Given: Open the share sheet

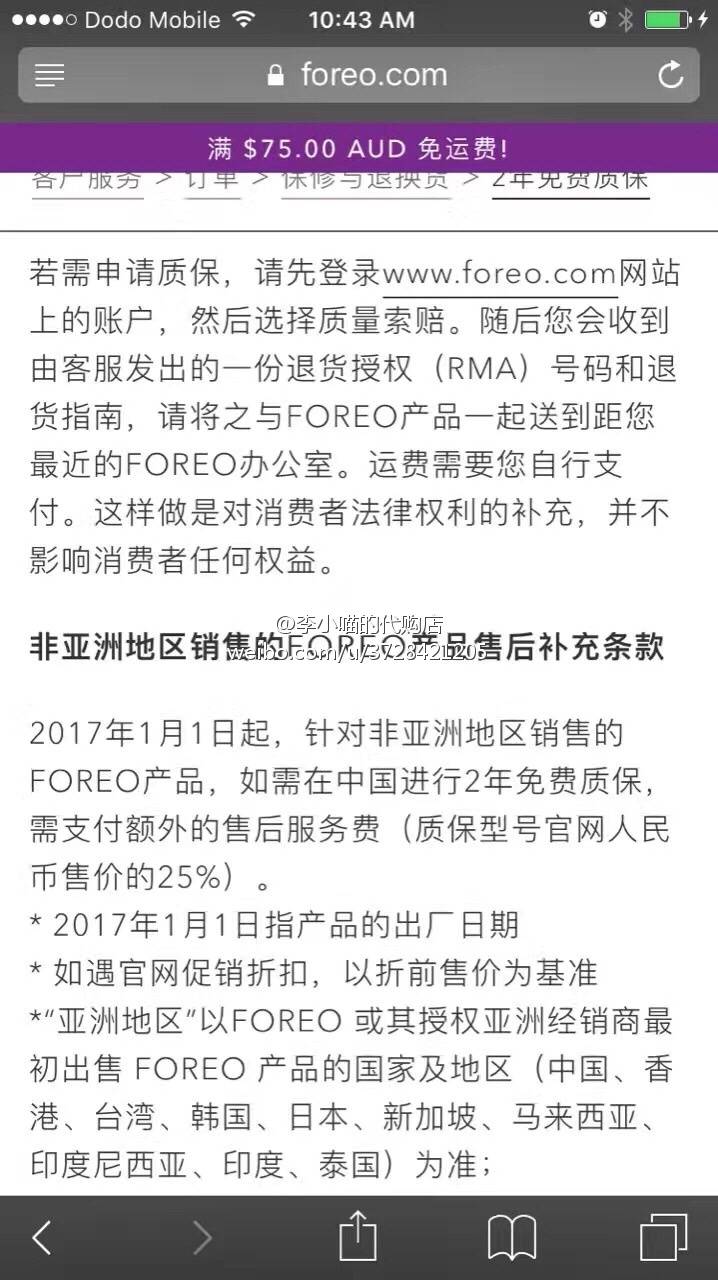Looking at the screenshot, I should coord(358,1236).
